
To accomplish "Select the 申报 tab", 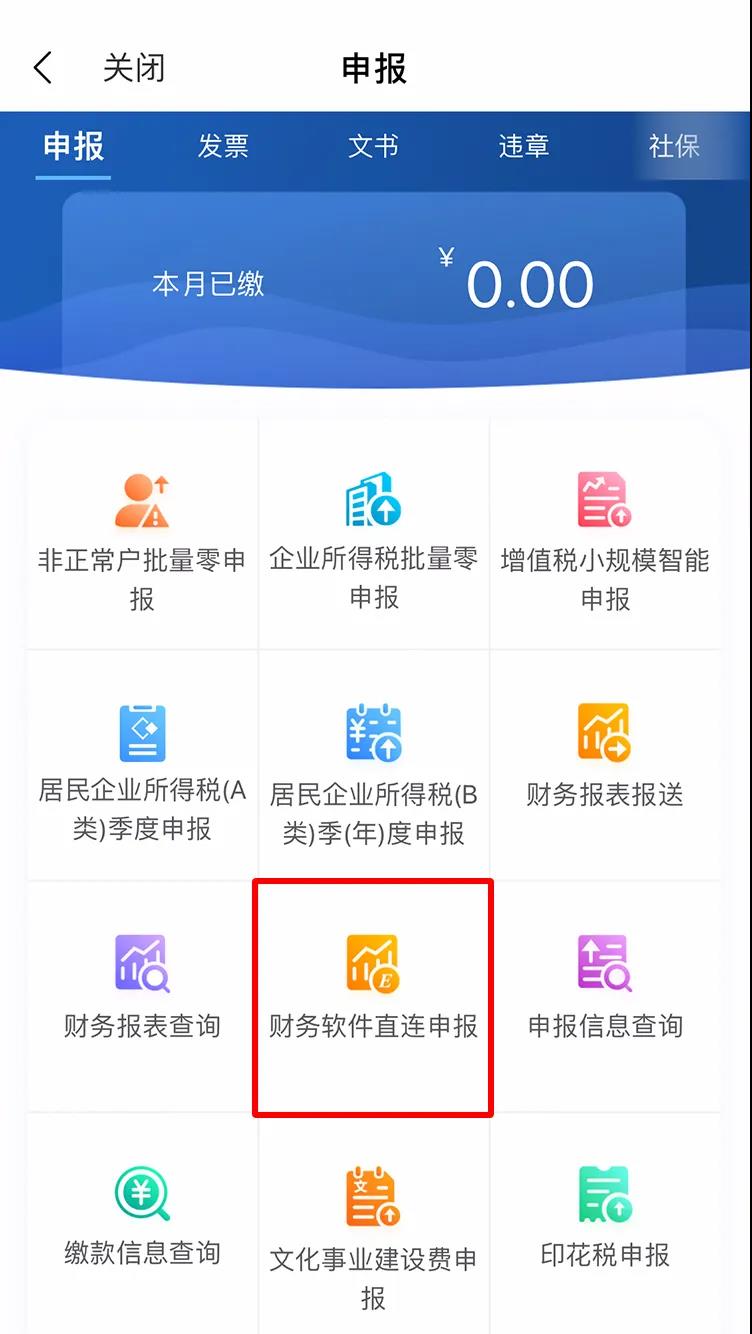I will coord(74,146).
